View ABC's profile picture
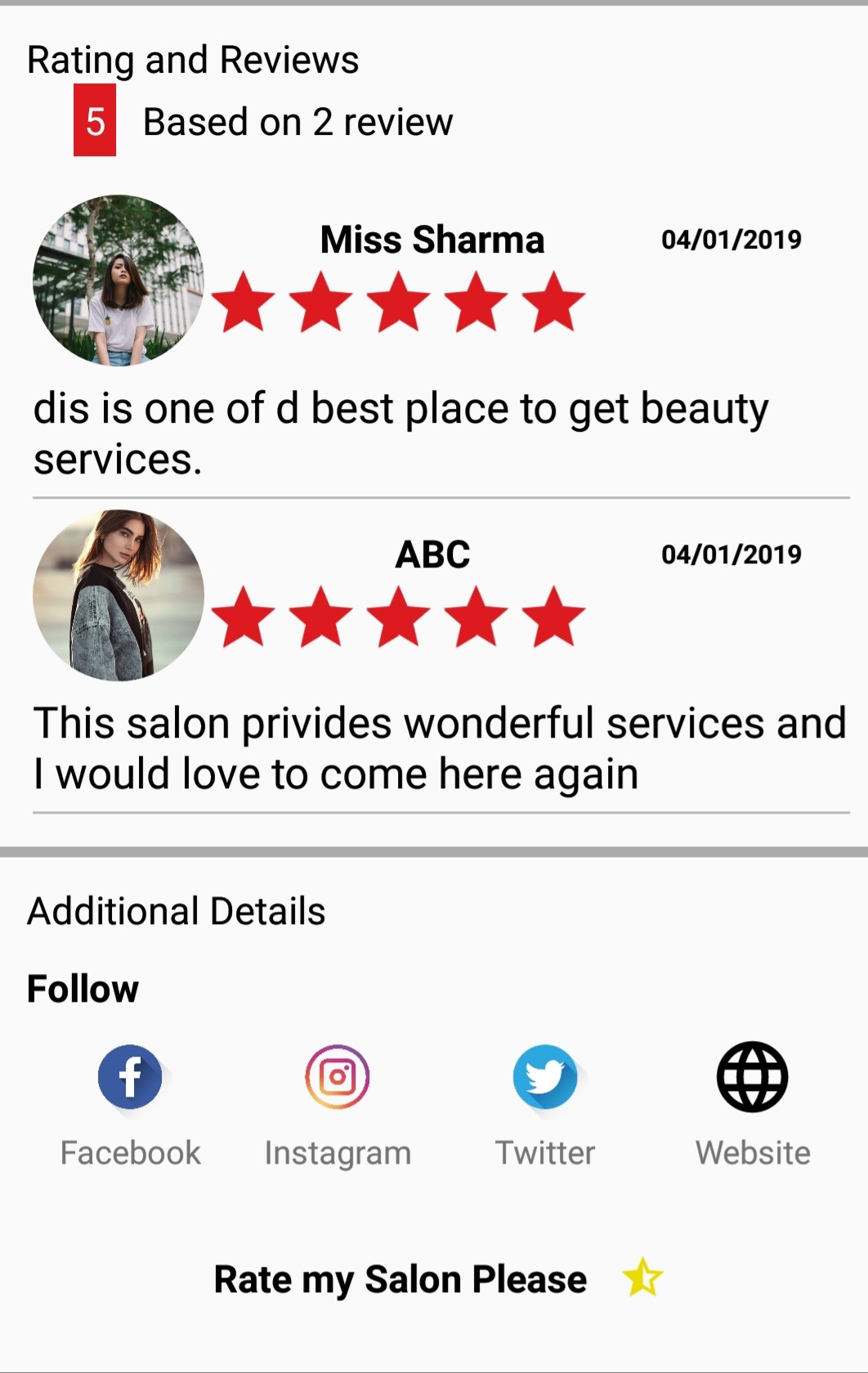The height and width of the screenshot is (1373, 868). click(119, 595)
